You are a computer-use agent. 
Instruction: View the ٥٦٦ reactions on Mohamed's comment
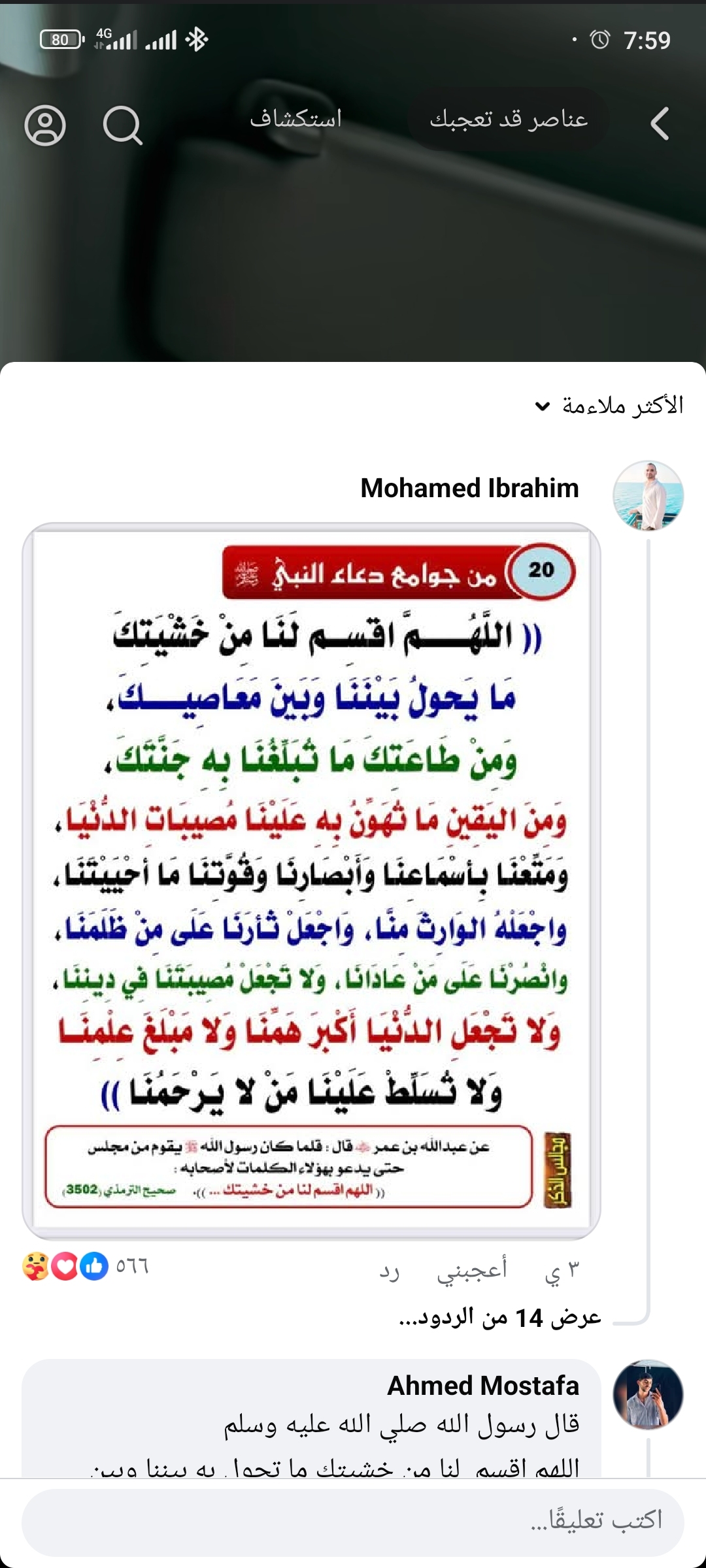click(86, 1266)
